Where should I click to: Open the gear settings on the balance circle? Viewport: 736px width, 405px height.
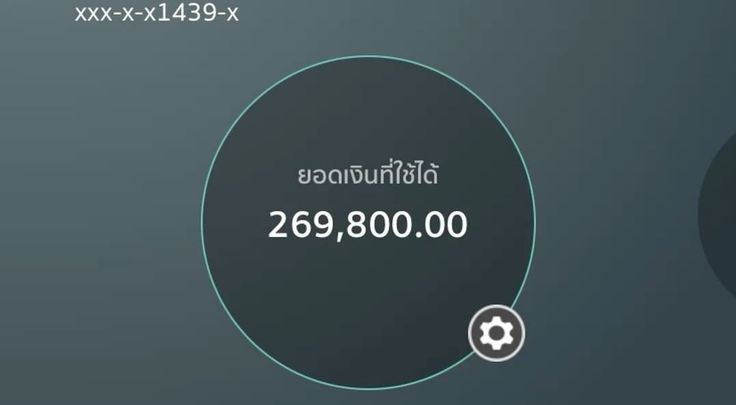[x=496, y=333]
